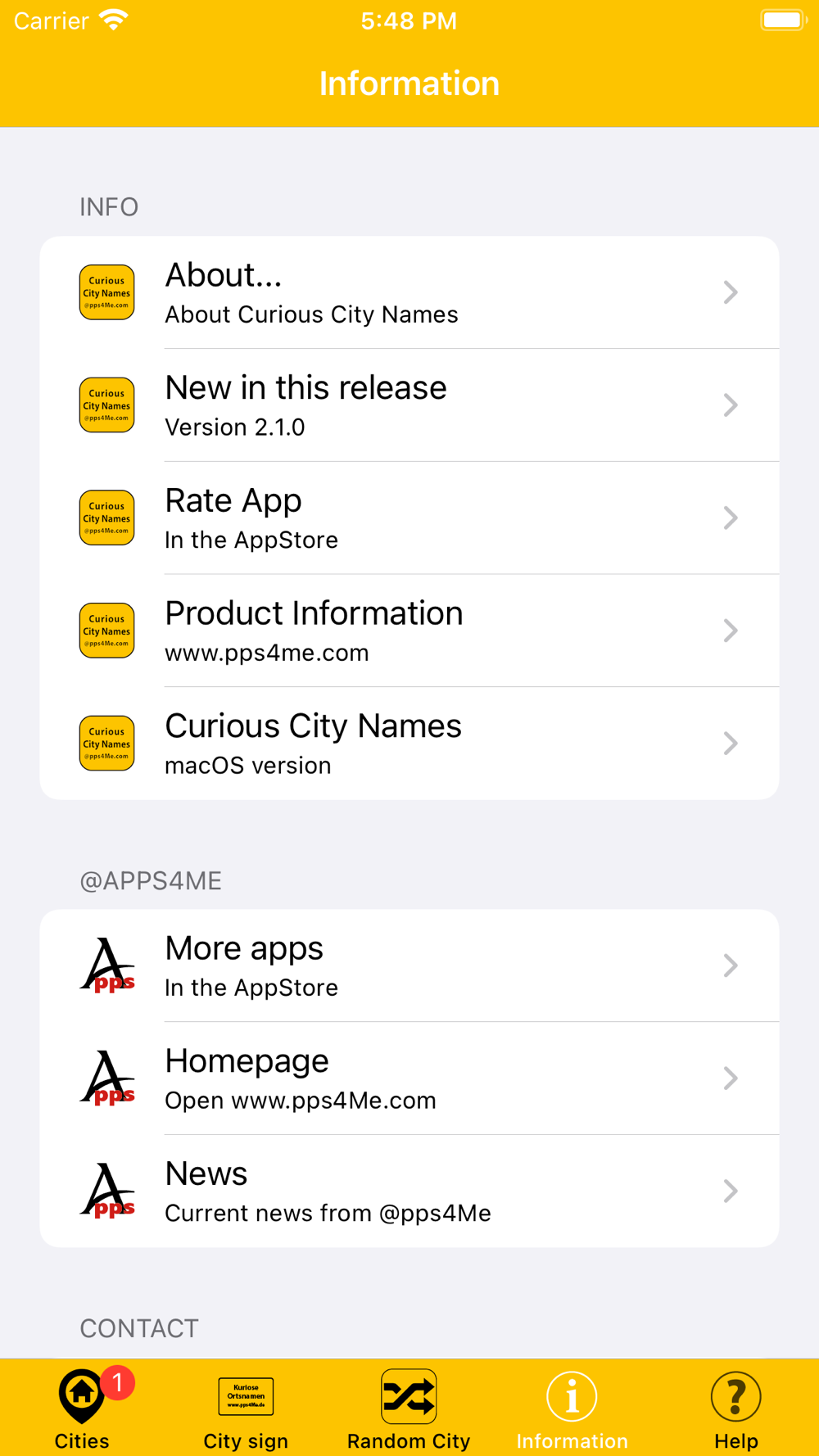Show More apps in the AppStore
The height and width of the screenshot is (1456, 819).
click(409, 965)
